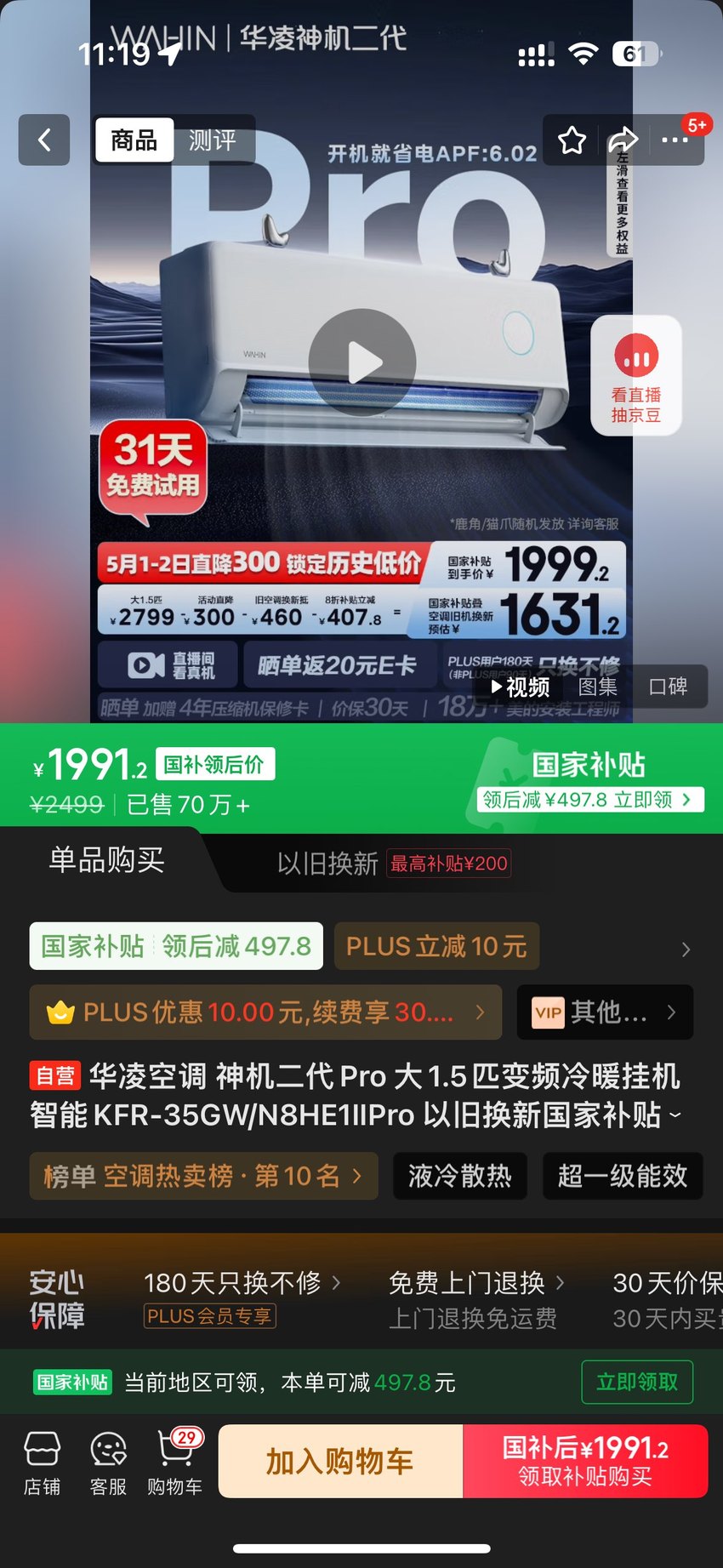Open 空调热卖榜 第10名 ranking
Viewport: 723px width, 1568px height.
tap(203, 1176)
